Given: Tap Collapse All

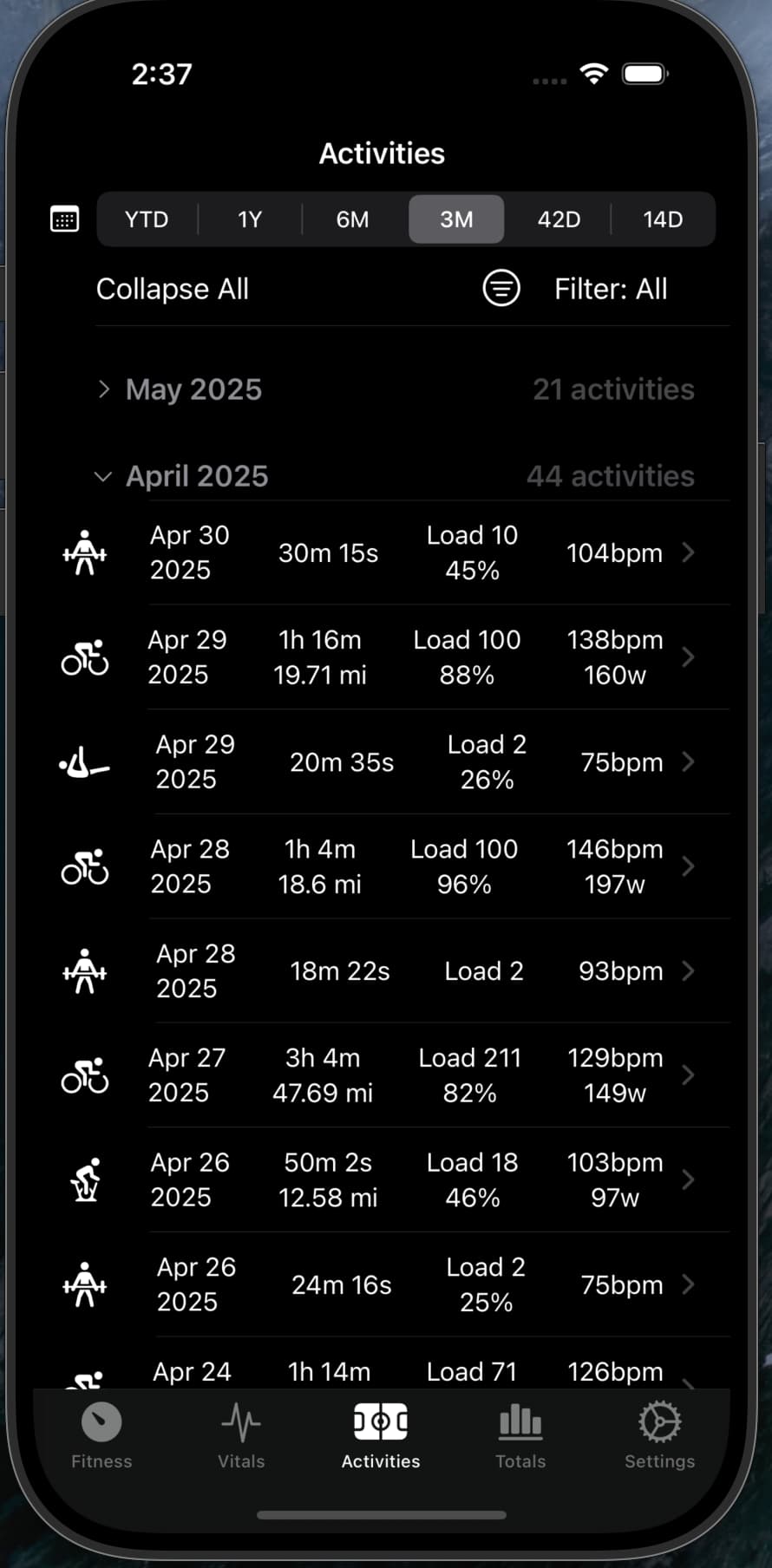Looking at the screenshot, I should pyautogui.click(x=173, y=289).
